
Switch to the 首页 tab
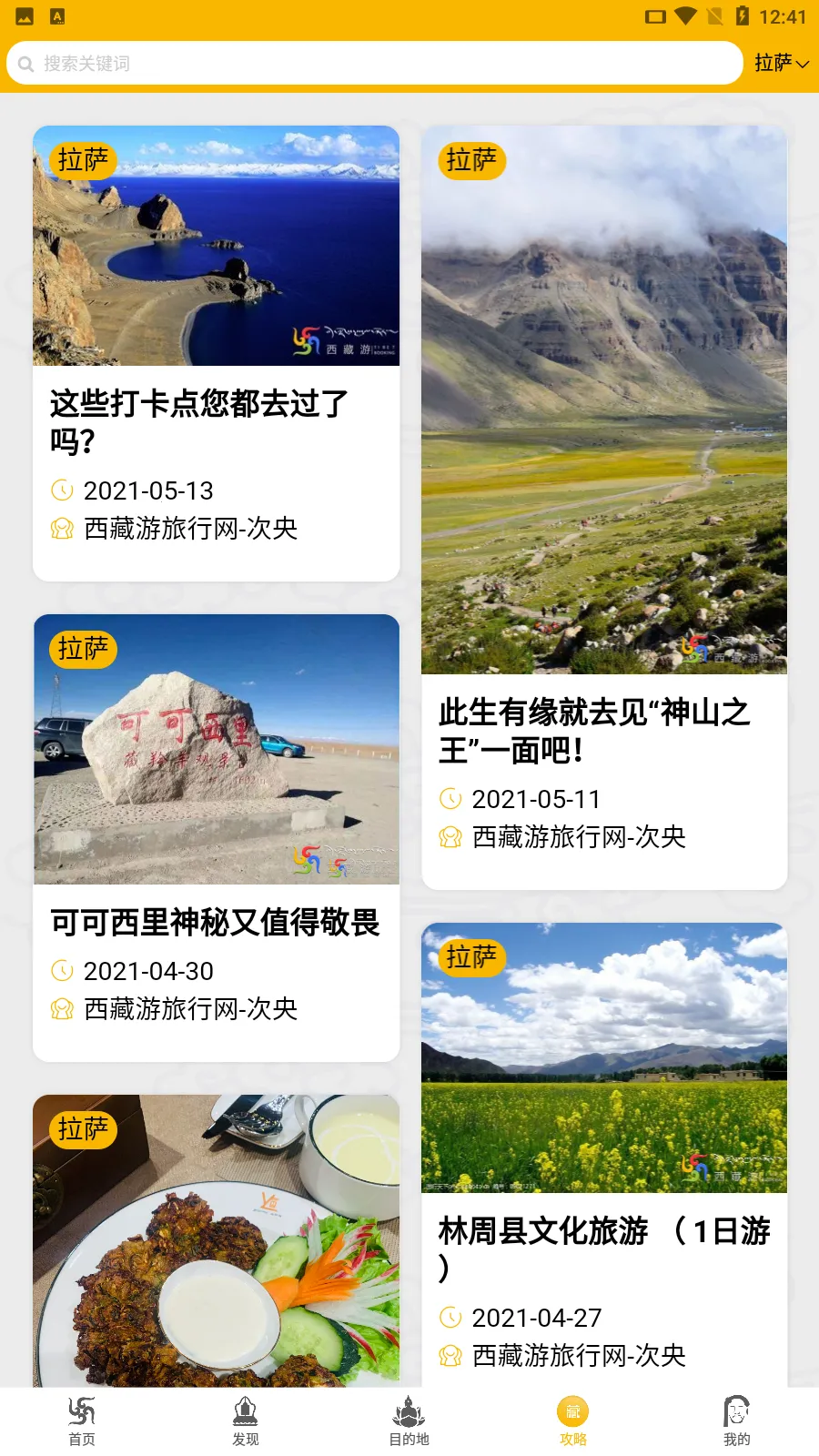(x=81, y=1420)
